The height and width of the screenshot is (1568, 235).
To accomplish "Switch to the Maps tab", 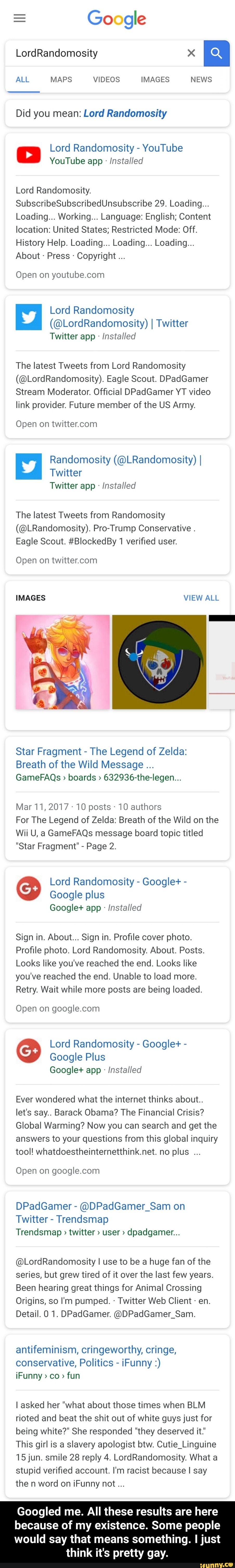I will (x=61, y=79).
